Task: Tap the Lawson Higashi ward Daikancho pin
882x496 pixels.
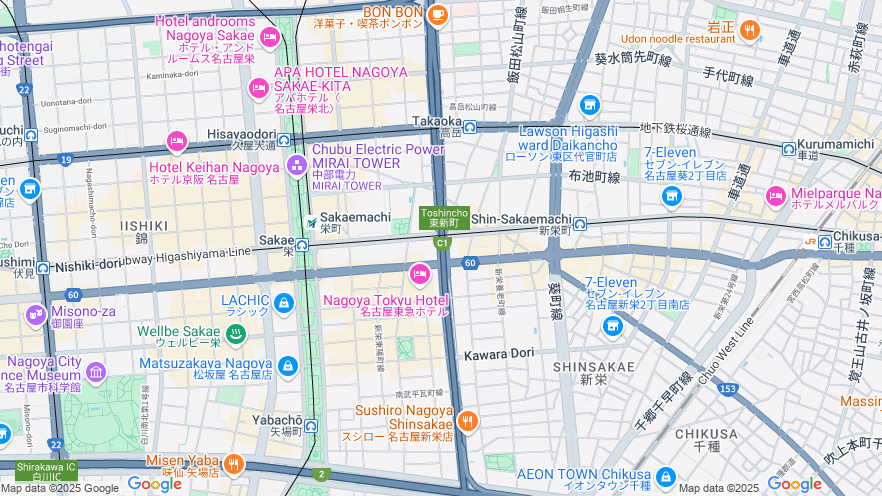Action: coord(589,105)
